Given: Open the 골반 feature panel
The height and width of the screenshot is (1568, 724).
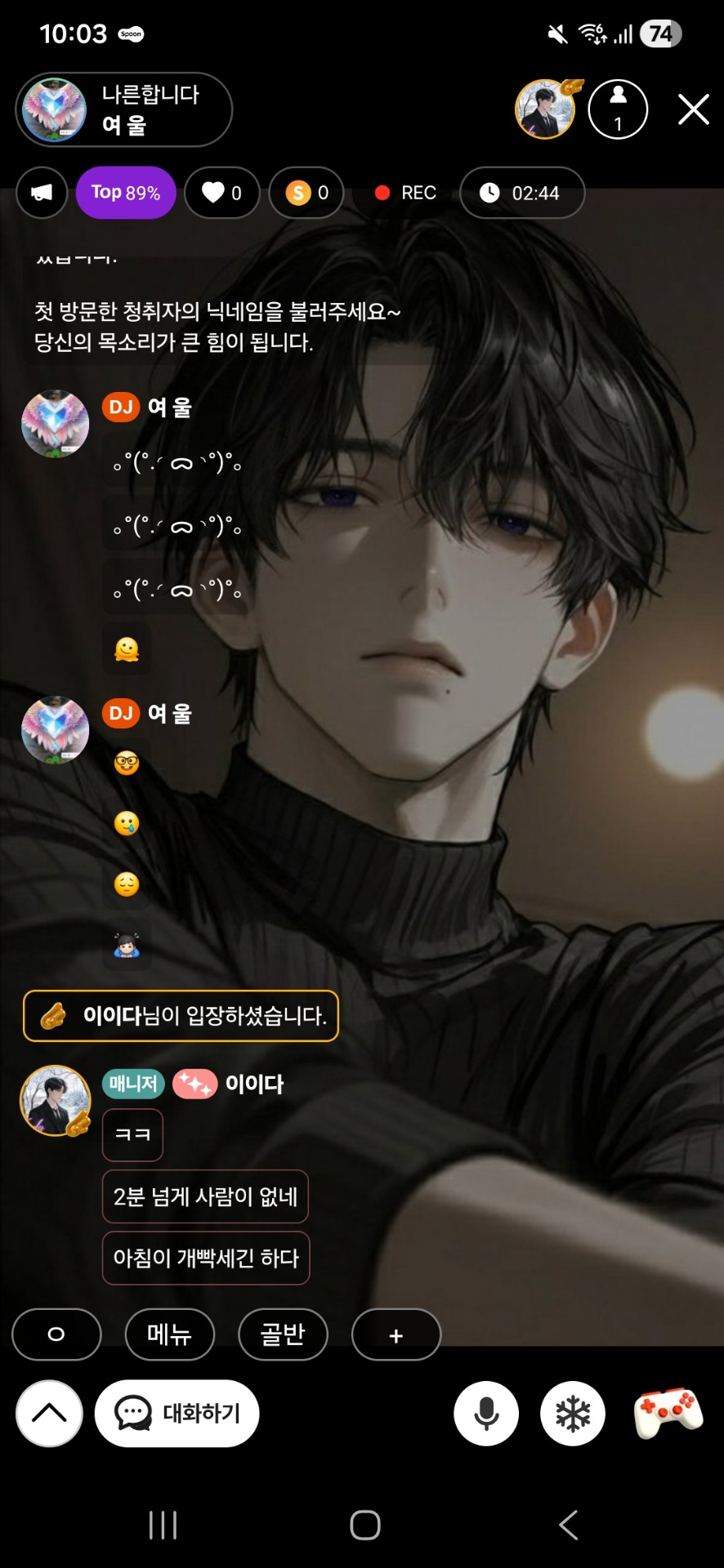Looking at the screenshot, I should pyautogui.click(x=283, y=1334).
